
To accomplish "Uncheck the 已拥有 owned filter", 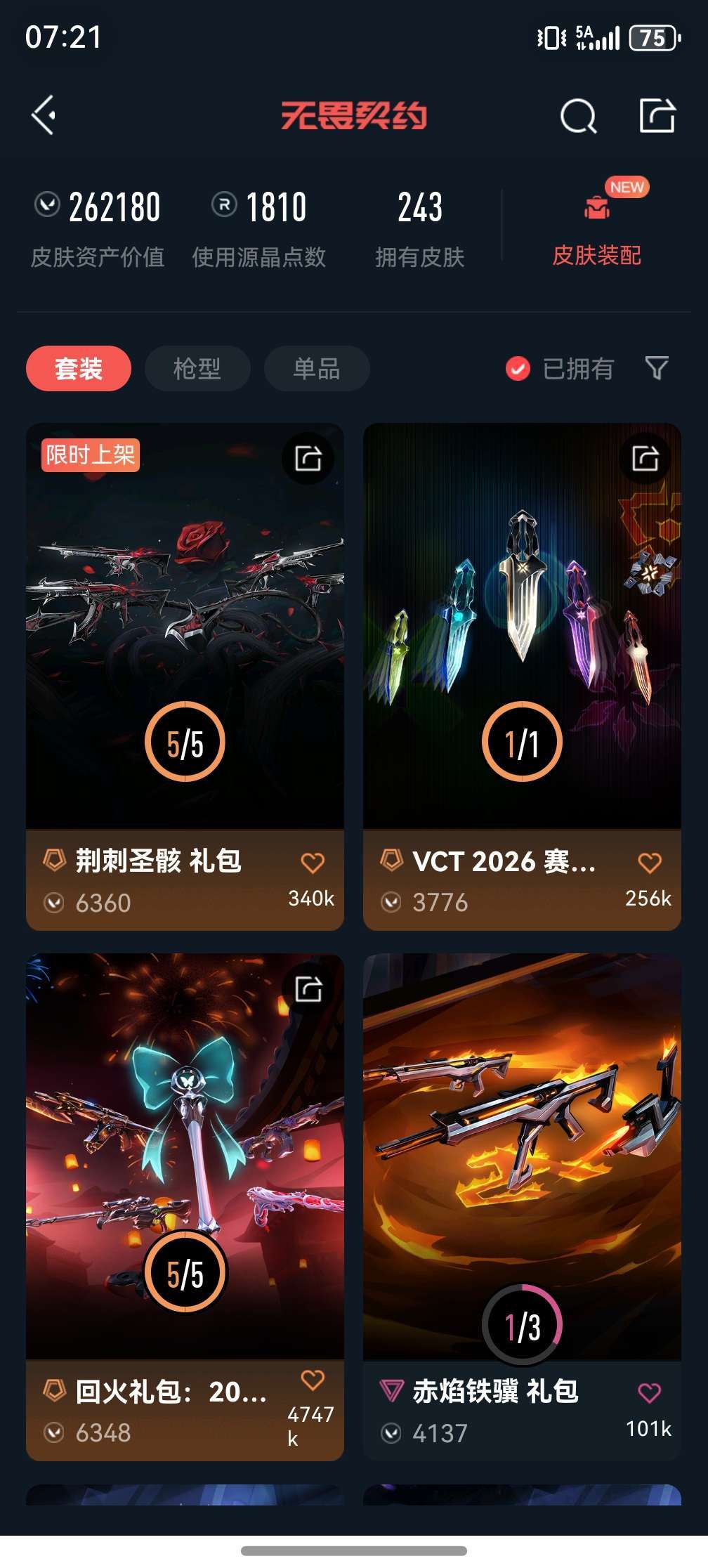I will [518, 367].
